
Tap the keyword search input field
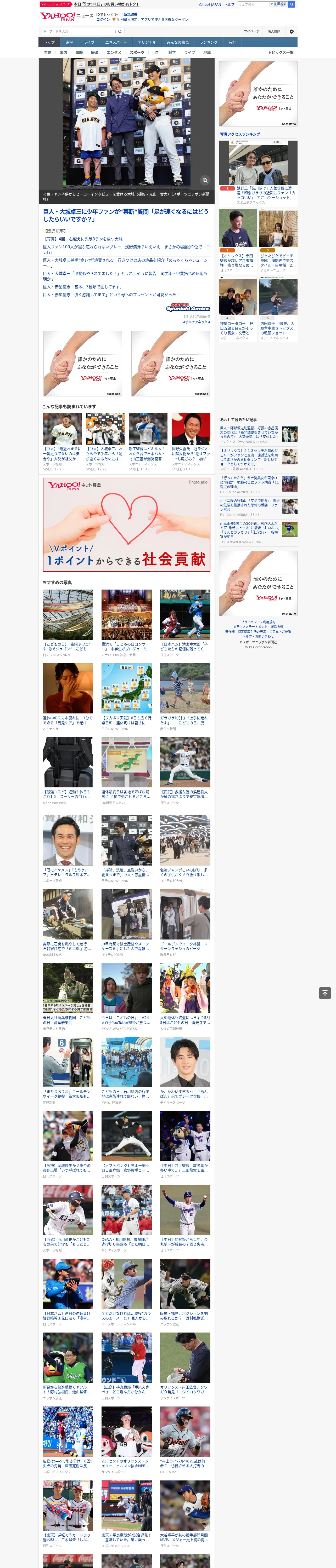pos(79,31)
